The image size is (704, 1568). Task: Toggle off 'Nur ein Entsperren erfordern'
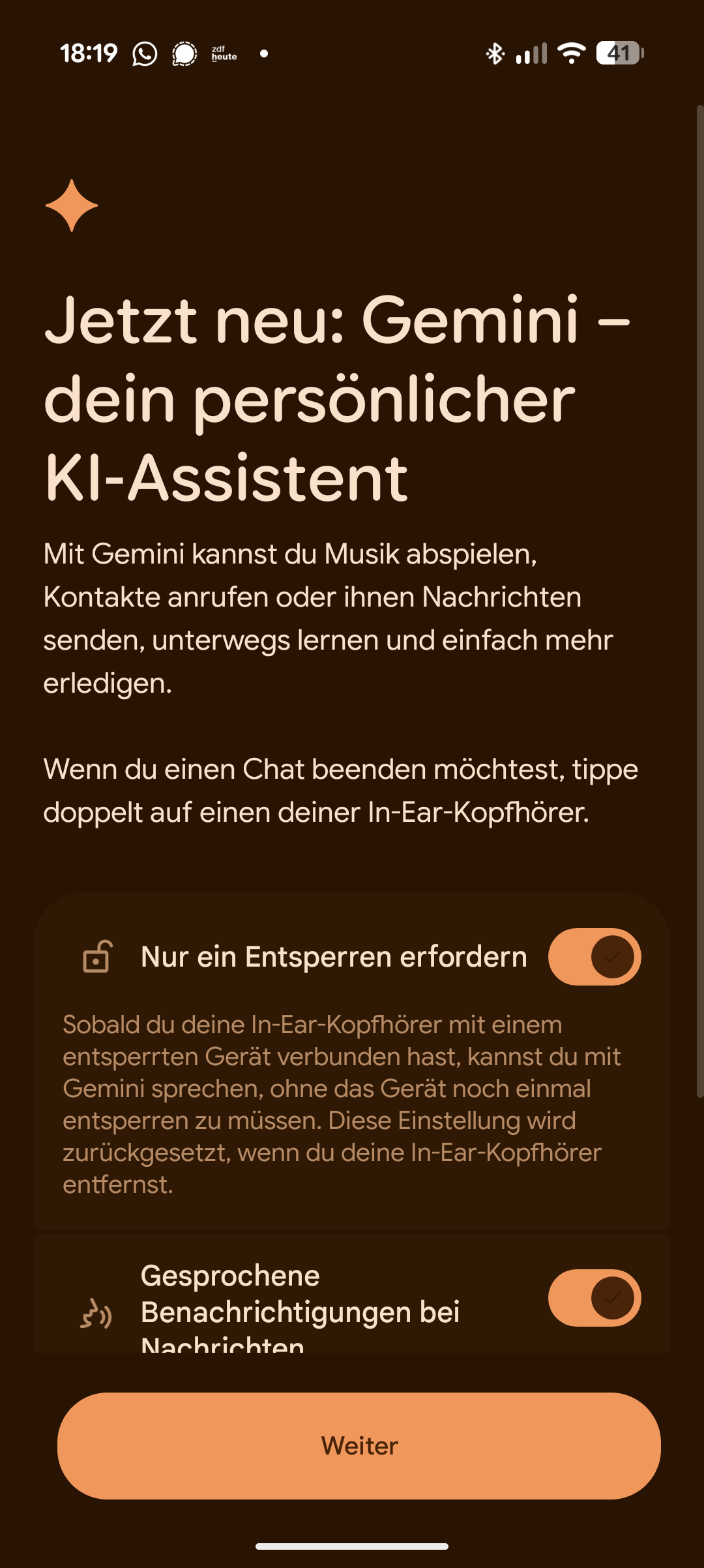click(594, 957)
